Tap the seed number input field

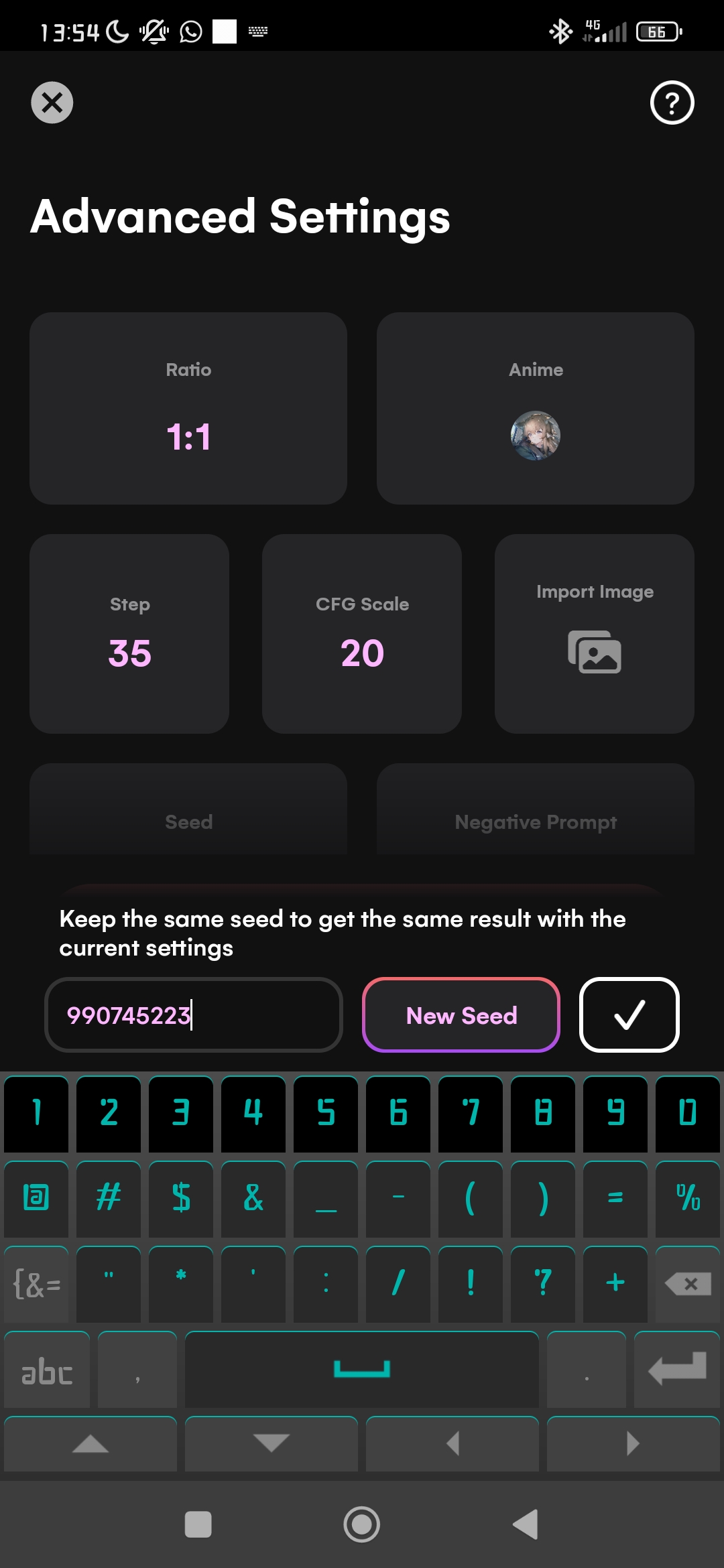193,1015
